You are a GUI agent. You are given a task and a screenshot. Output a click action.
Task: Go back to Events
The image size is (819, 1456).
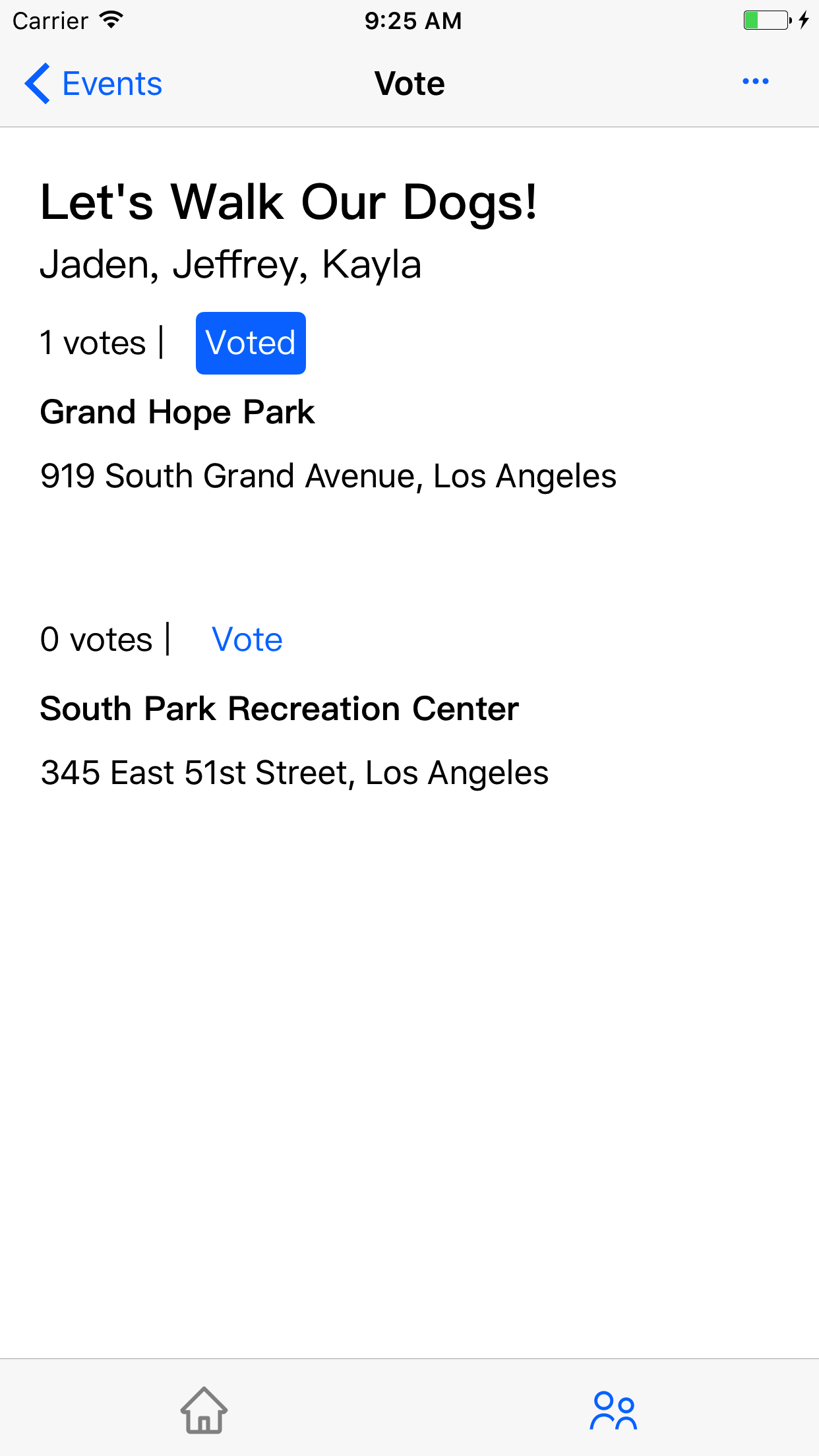93,84
